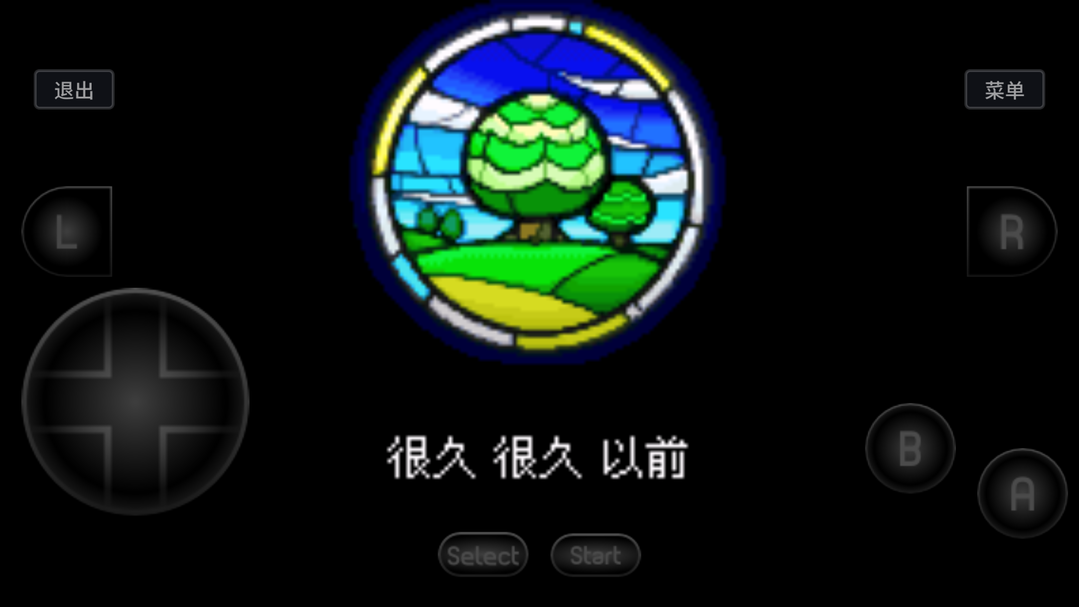Viewport: 1079px width, 607px height.
Task: Tap the B button
Action: pos(910,448)
